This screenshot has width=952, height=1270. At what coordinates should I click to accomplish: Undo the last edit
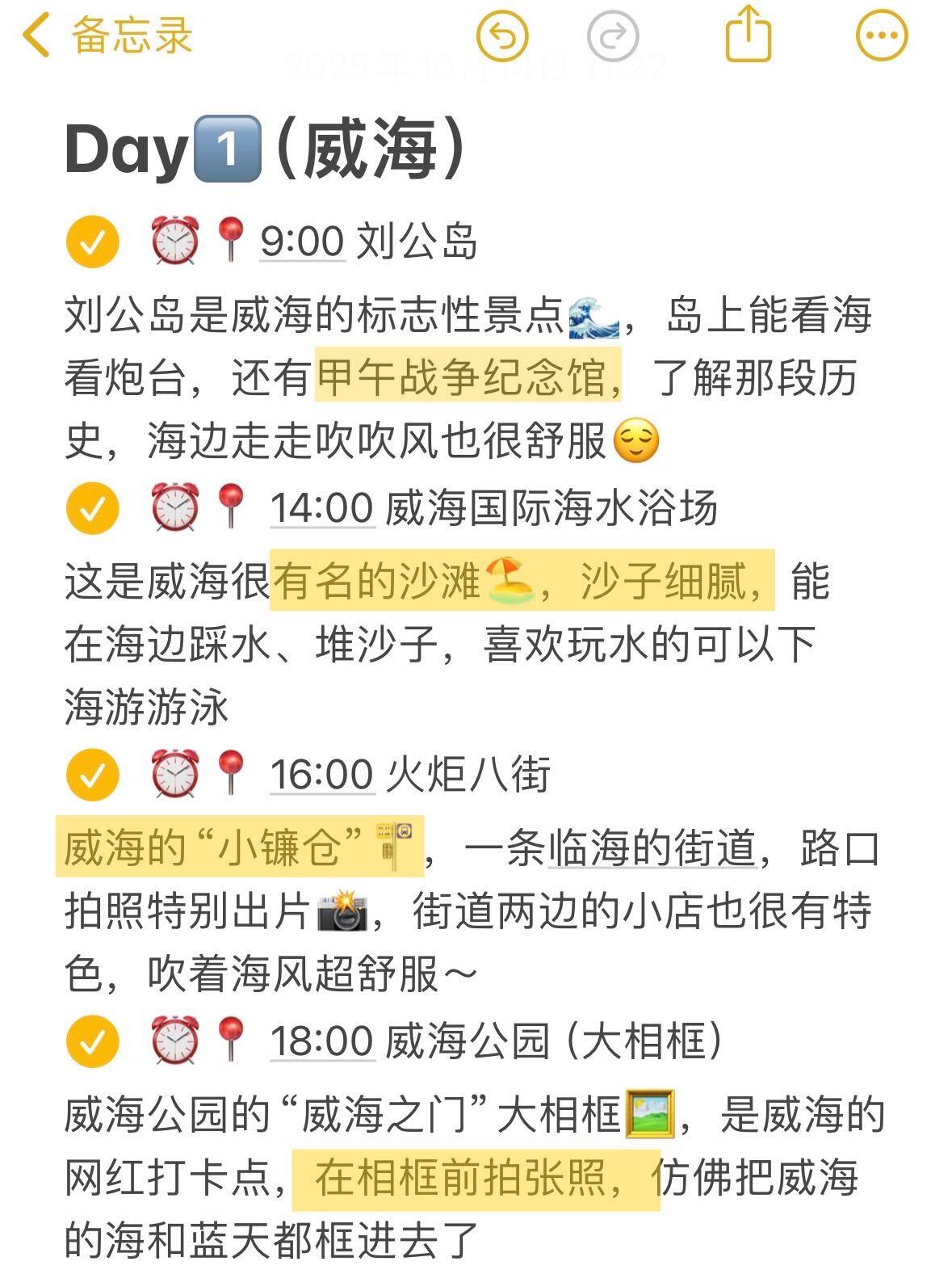(x=502, y=36)
